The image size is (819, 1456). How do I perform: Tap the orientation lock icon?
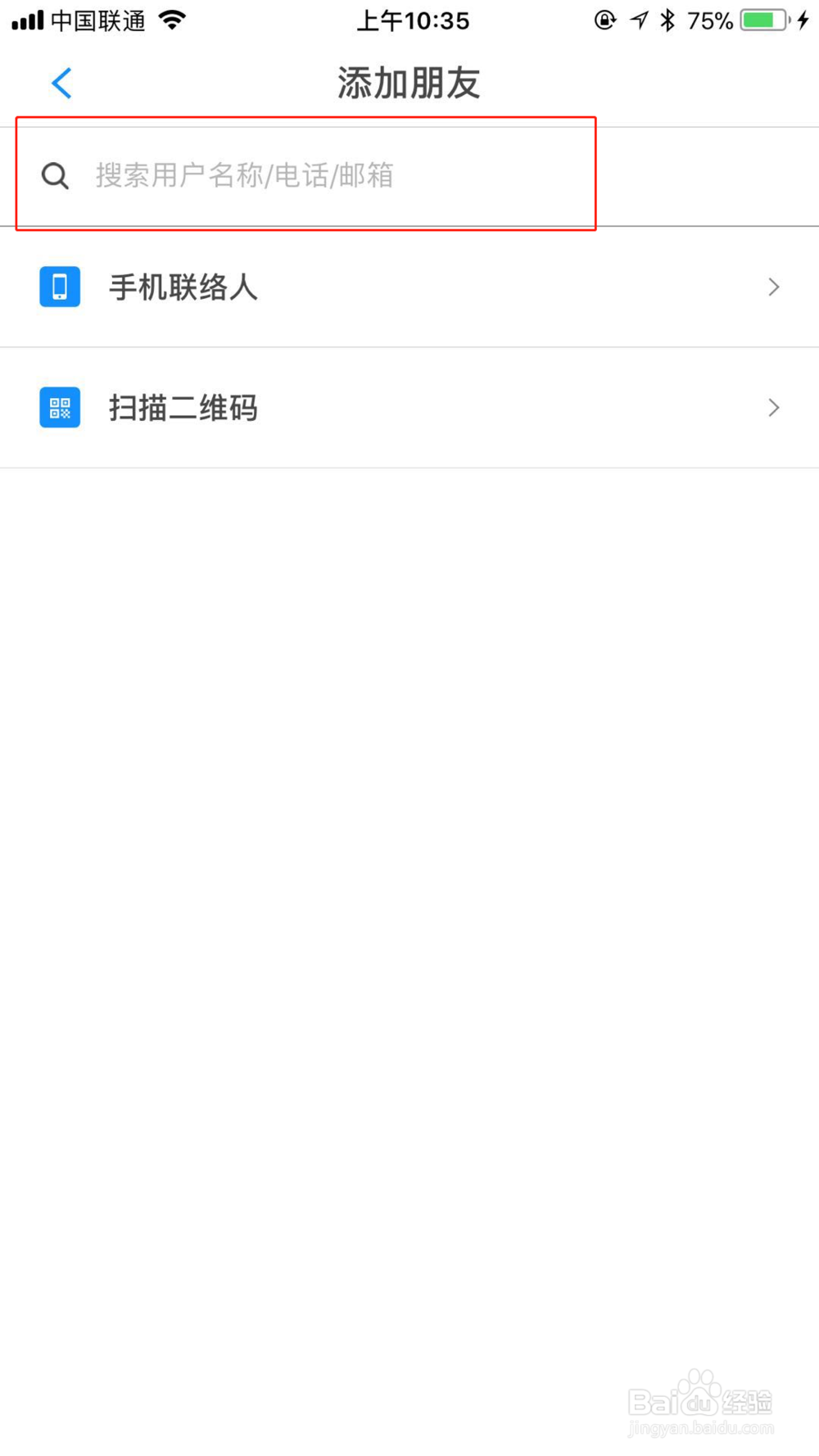604,20
